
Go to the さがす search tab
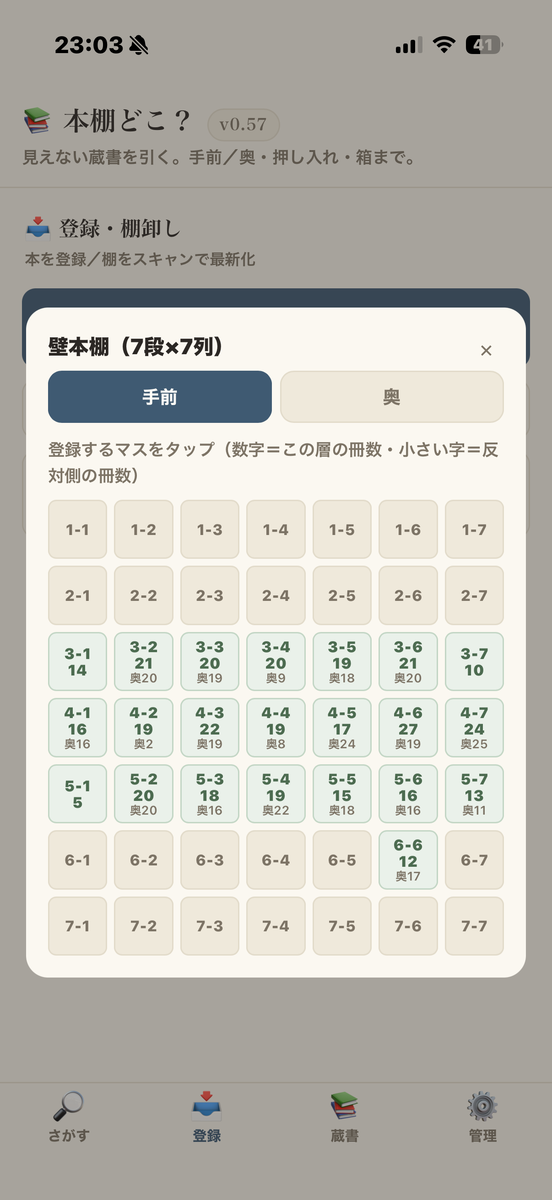click(69, 1117)
